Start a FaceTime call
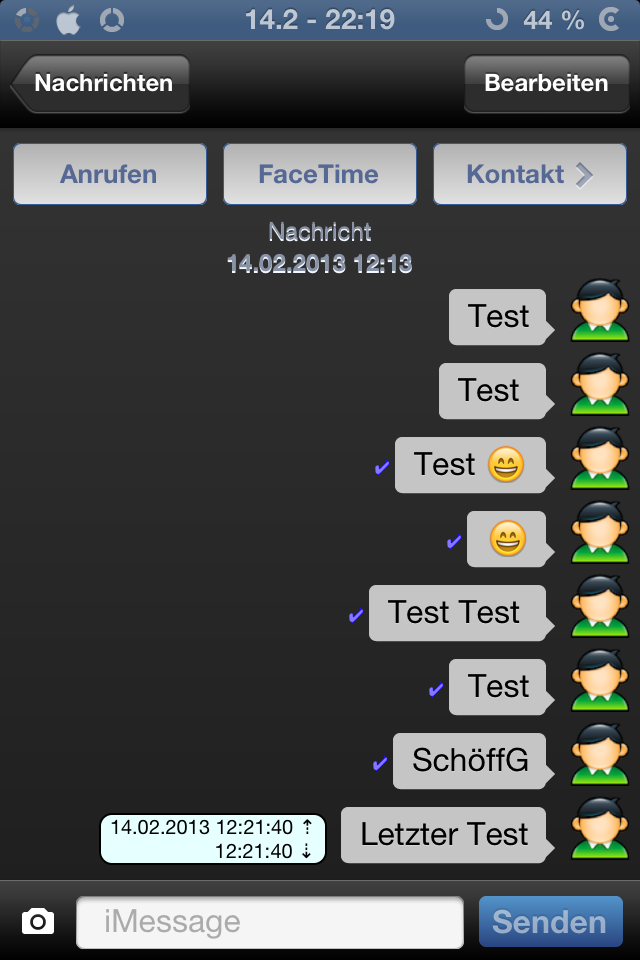 coord(319,174)
